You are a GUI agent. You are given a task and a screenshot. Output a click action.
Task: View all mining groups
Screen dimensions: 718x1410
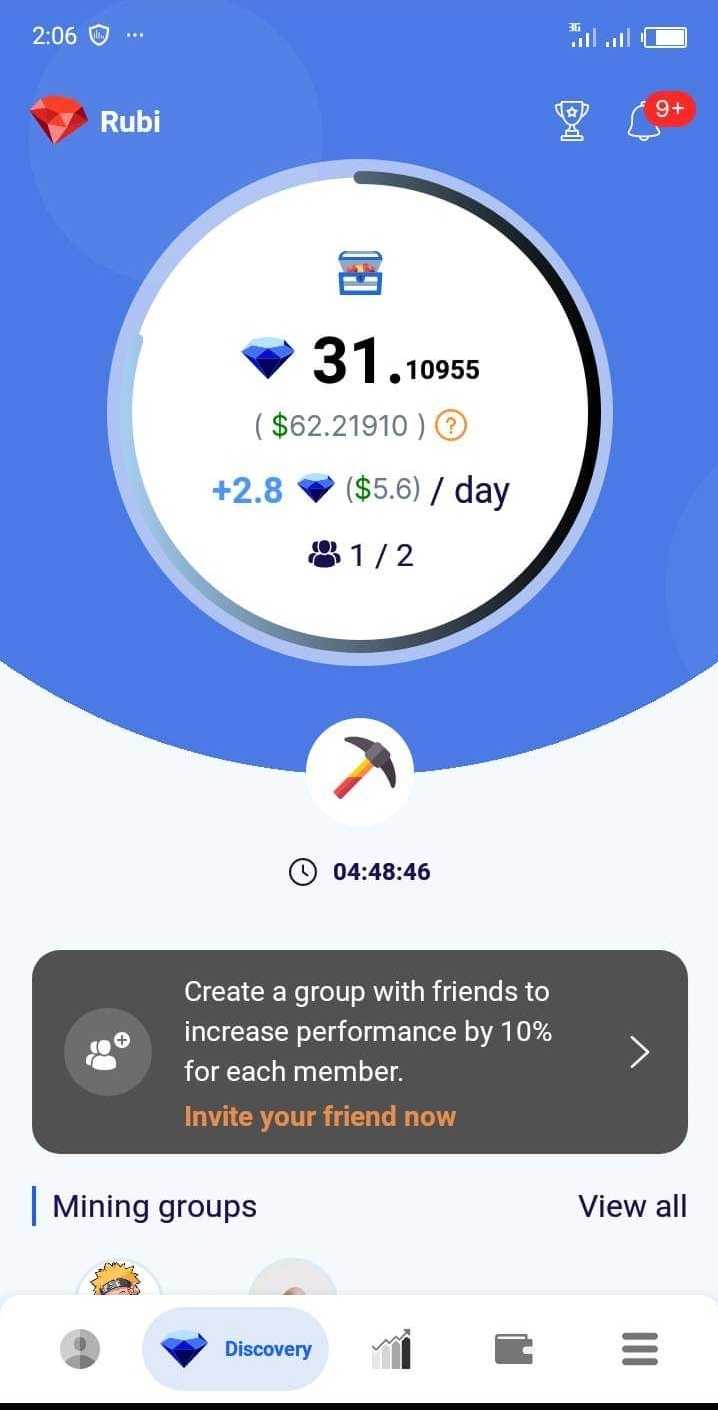click(x=632, y=1206)
